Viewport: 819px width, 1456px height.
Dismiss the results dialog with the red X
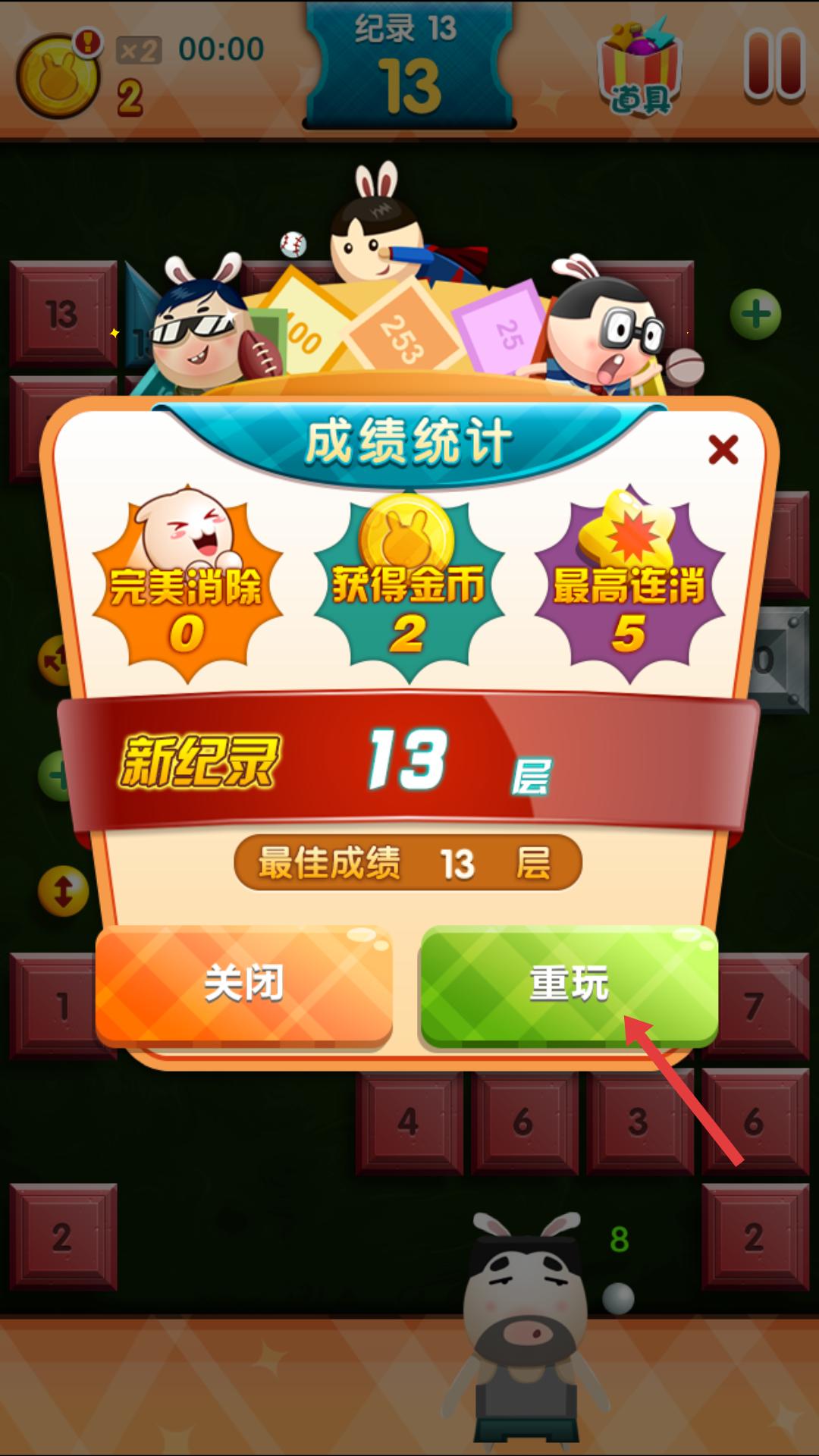723,450
